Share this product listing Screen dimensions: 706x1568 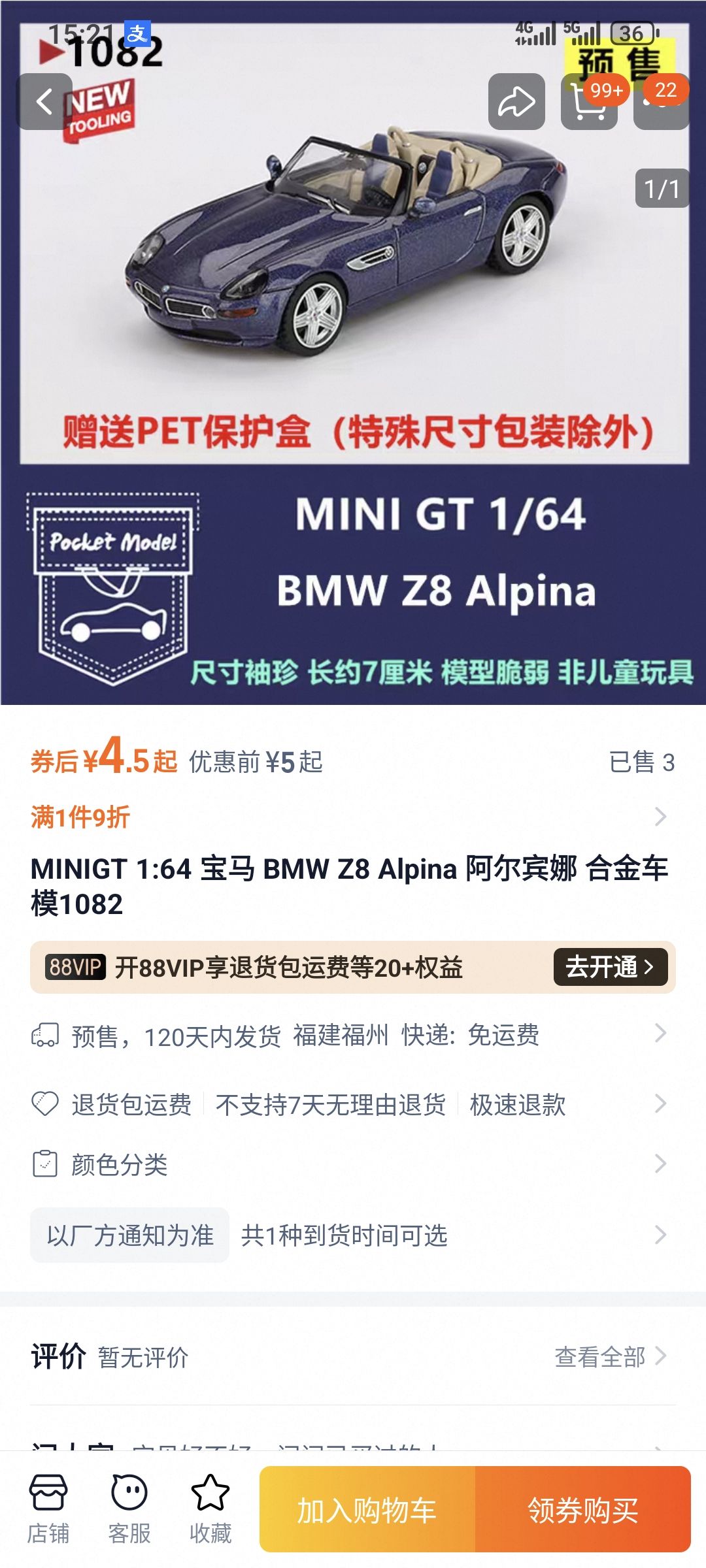(516, 101)
